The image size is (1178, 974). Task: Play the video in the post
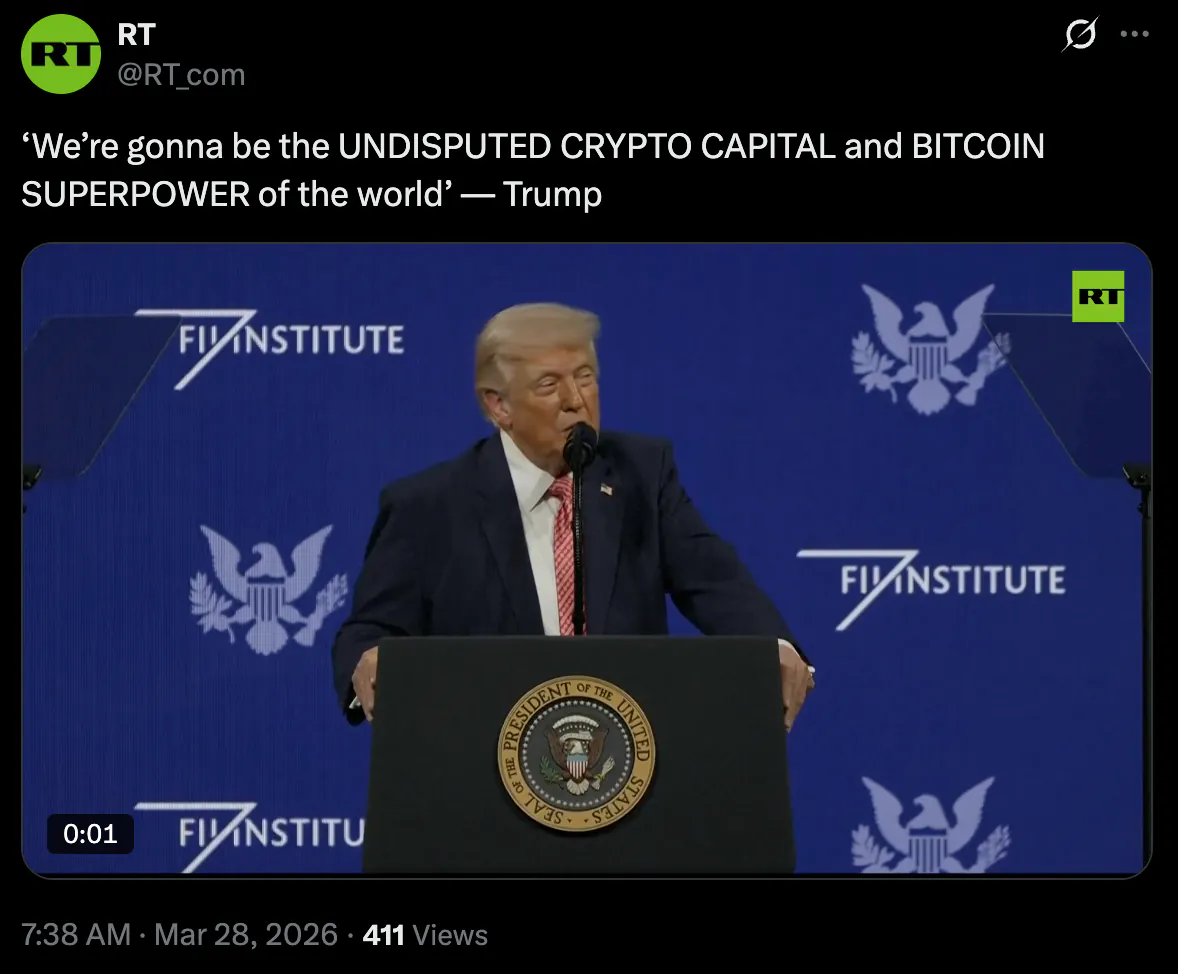587,560
